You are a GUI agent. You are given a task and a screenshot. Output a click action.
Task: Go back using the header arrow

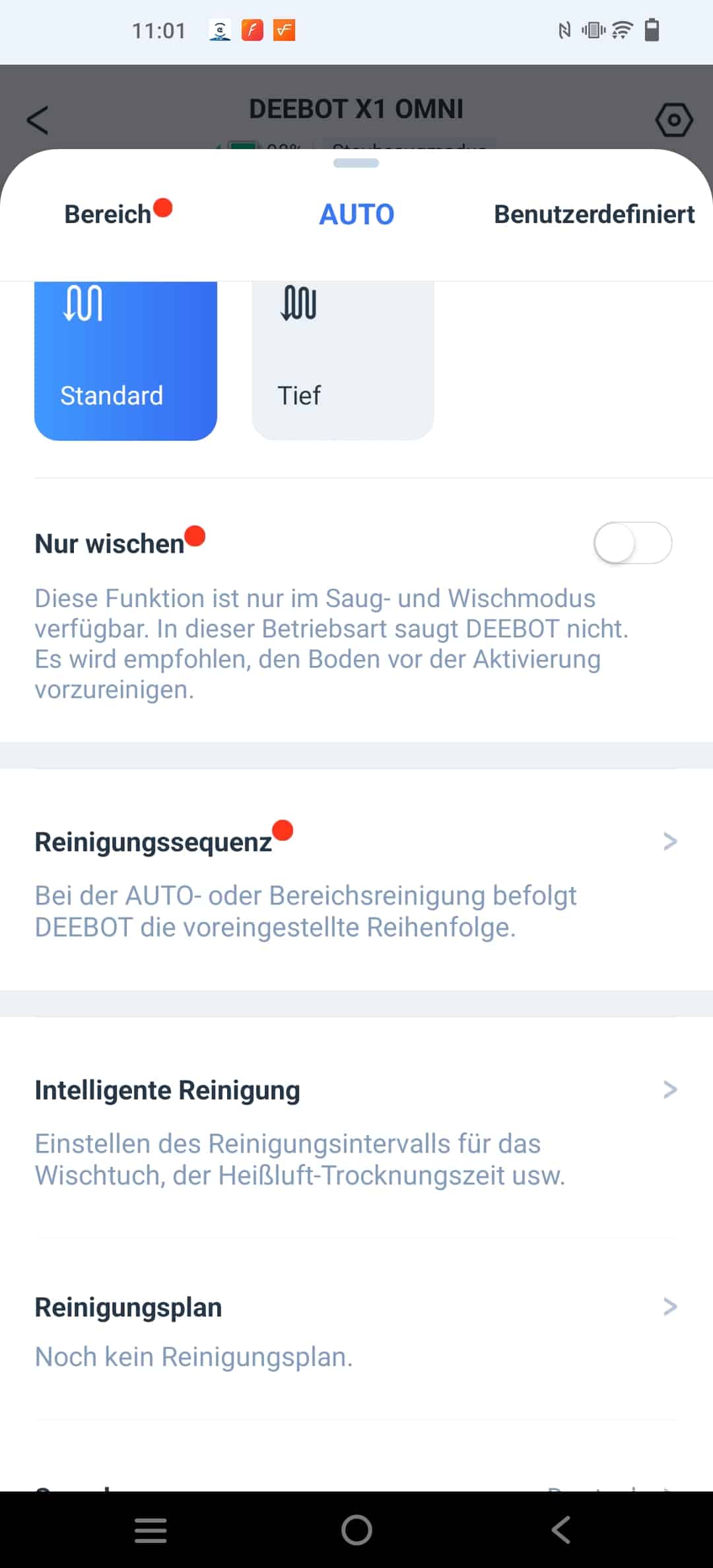pyautogui.click(x=38, y=120)
